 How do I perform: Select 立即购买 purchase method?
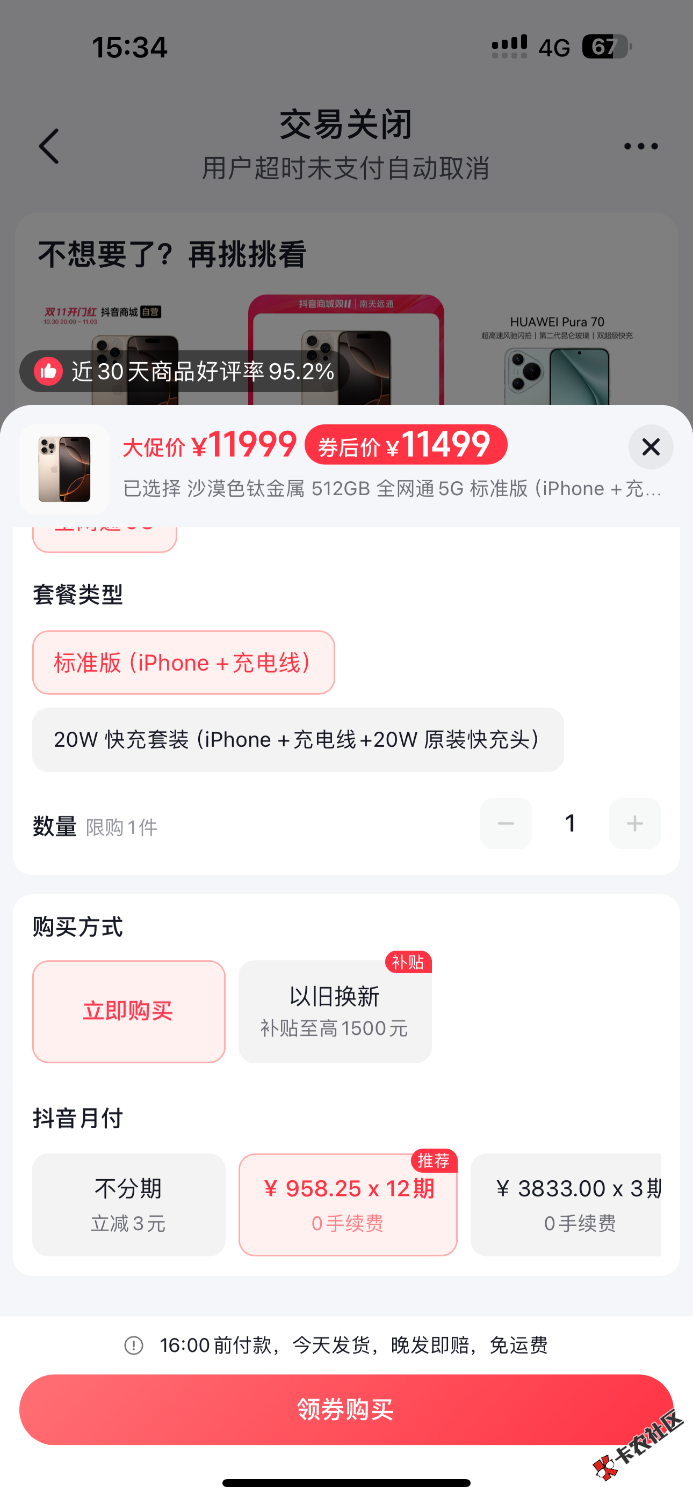(128, 1011)
